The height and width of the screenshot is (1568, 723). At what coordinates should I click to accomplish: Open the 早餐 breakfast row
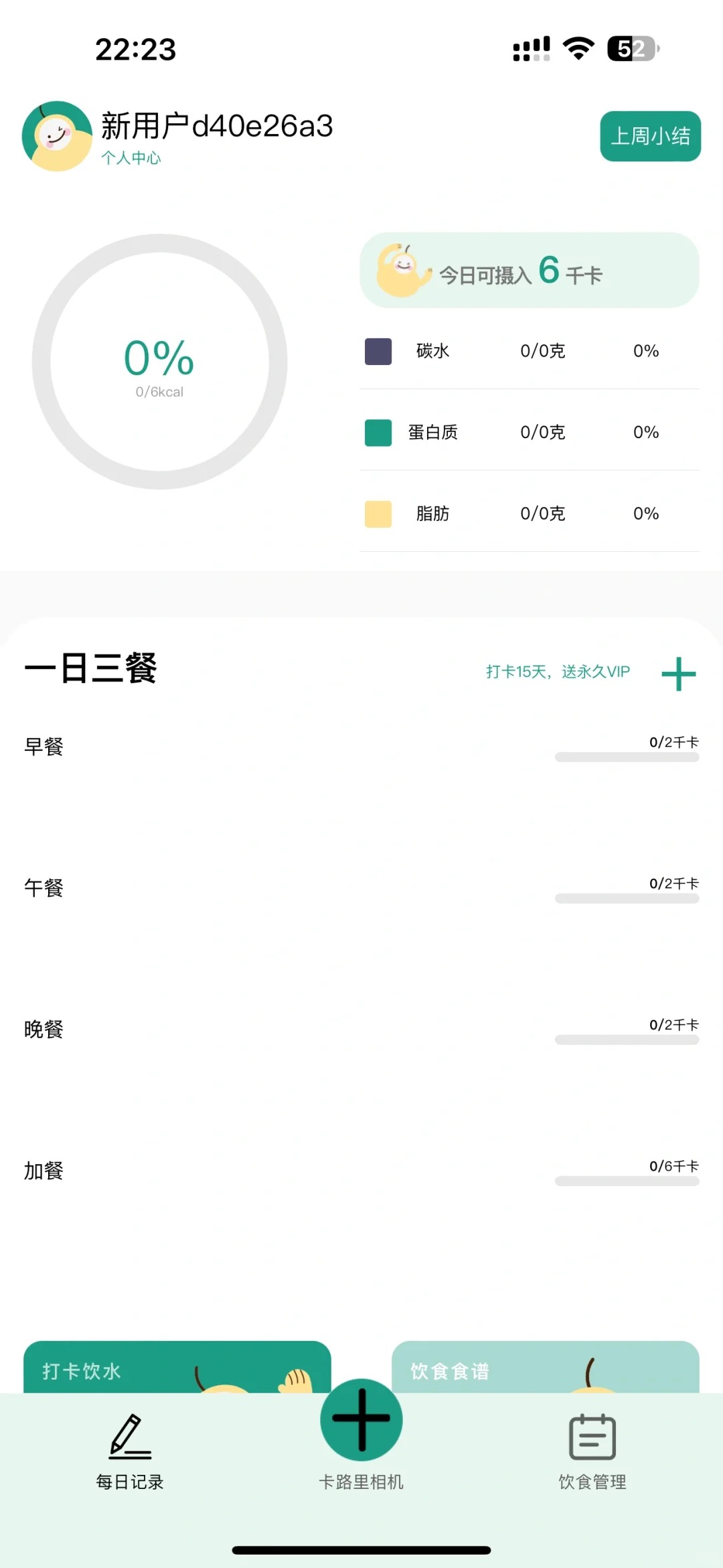pyautogui.click(x=361, y=747)
